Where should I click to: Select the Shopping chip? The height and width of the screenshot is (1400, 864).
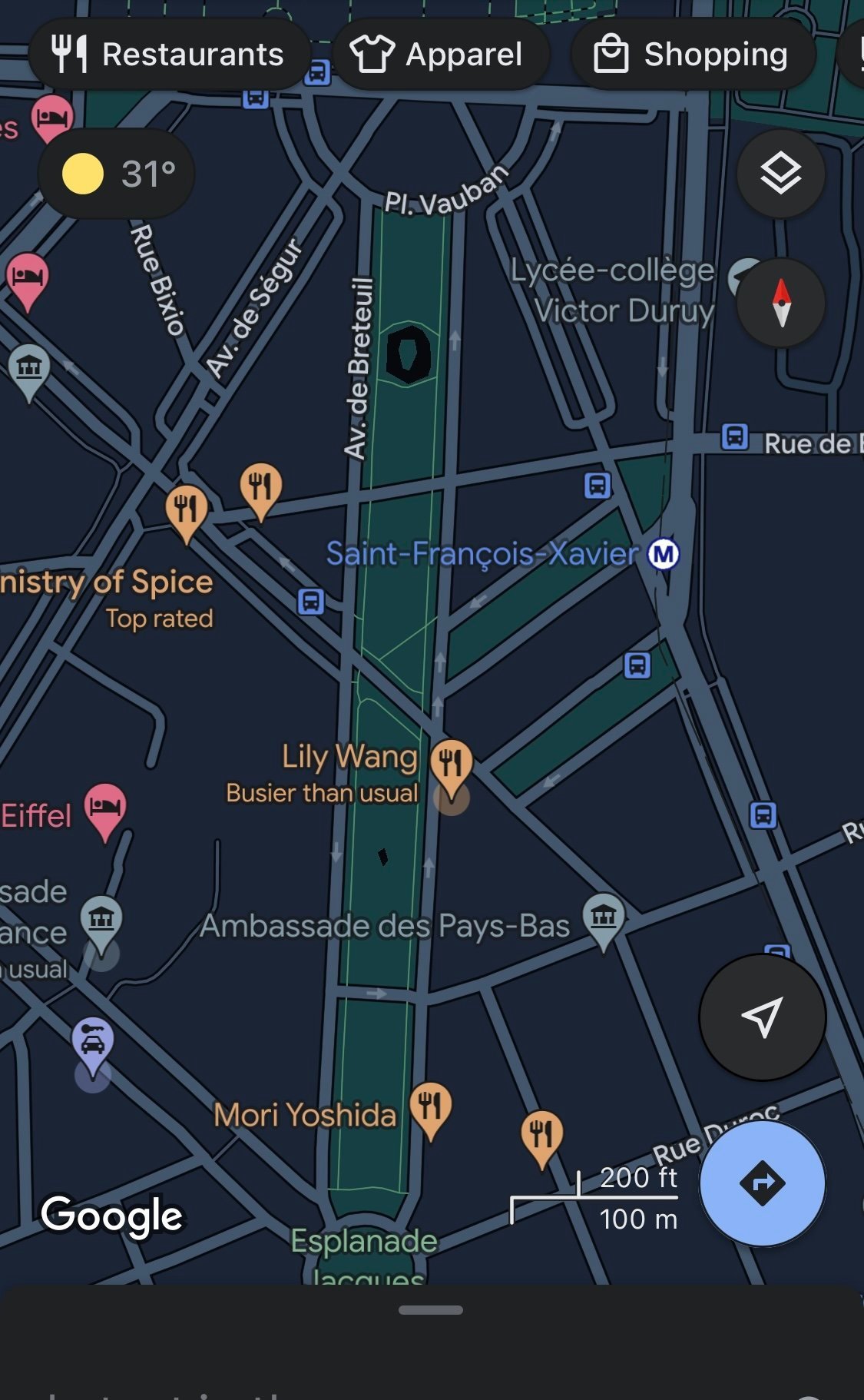click(691, 55)
